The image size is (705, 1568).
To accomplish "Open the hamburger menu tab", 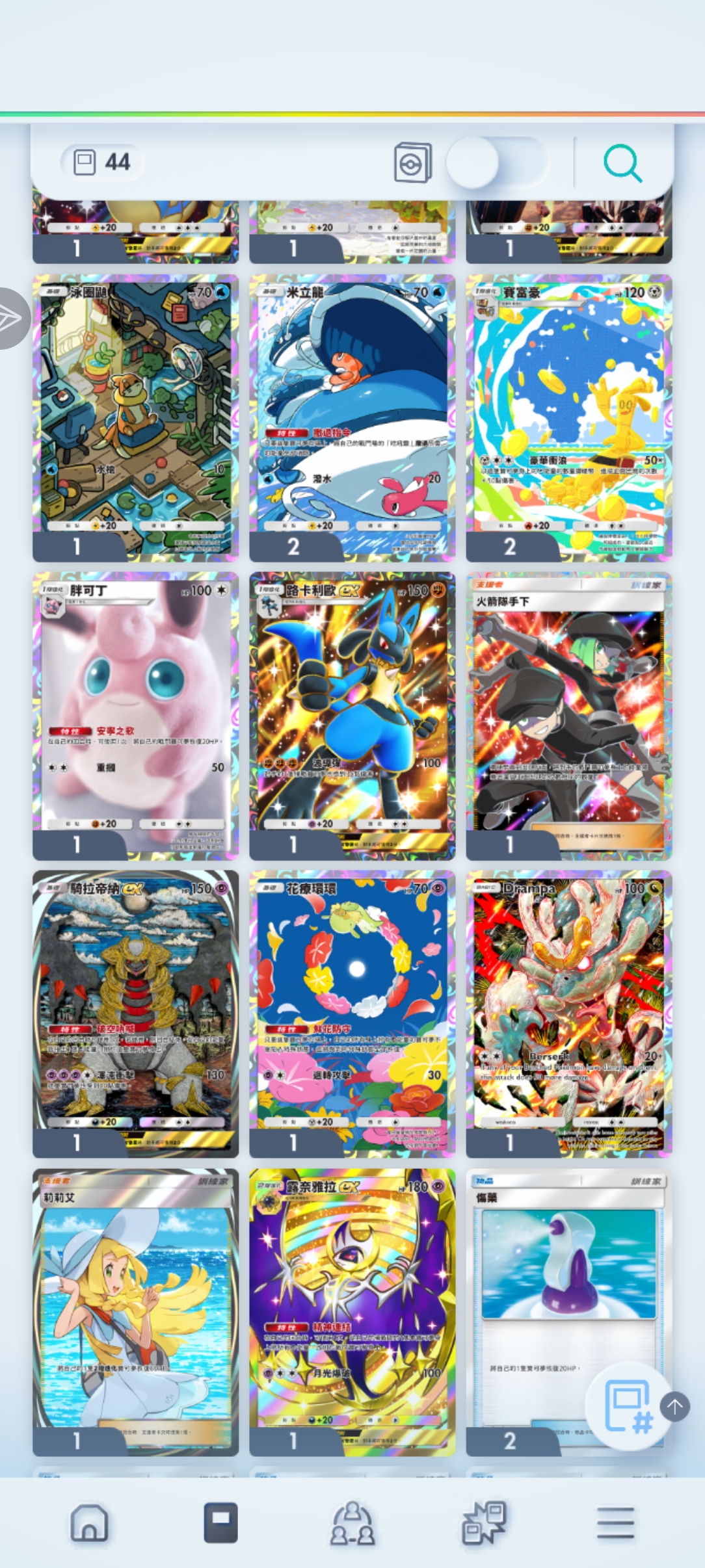I will [615, 1522].
